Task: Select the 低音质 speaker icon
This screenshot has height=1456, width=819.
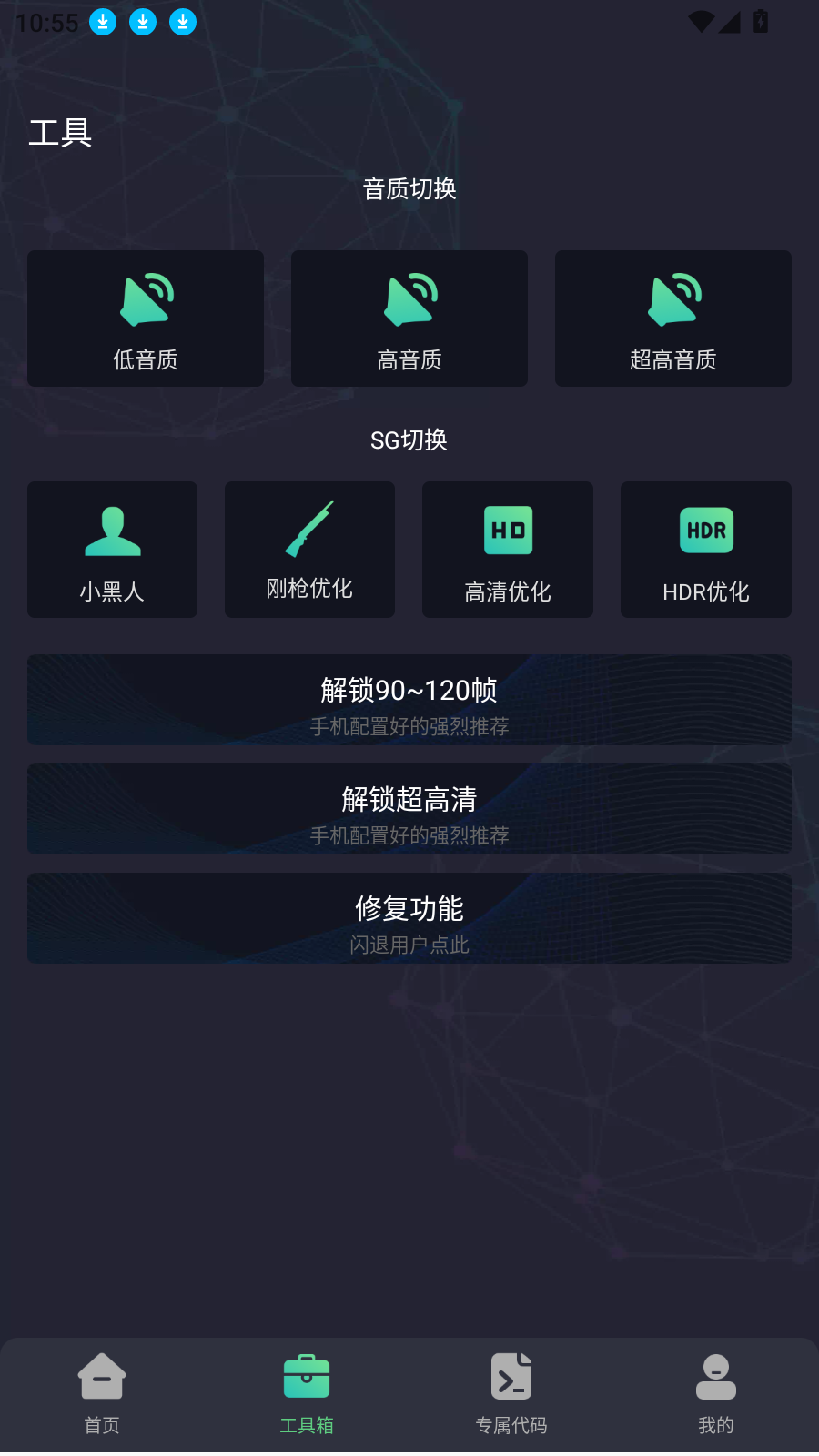Action: tap(145, 298)
